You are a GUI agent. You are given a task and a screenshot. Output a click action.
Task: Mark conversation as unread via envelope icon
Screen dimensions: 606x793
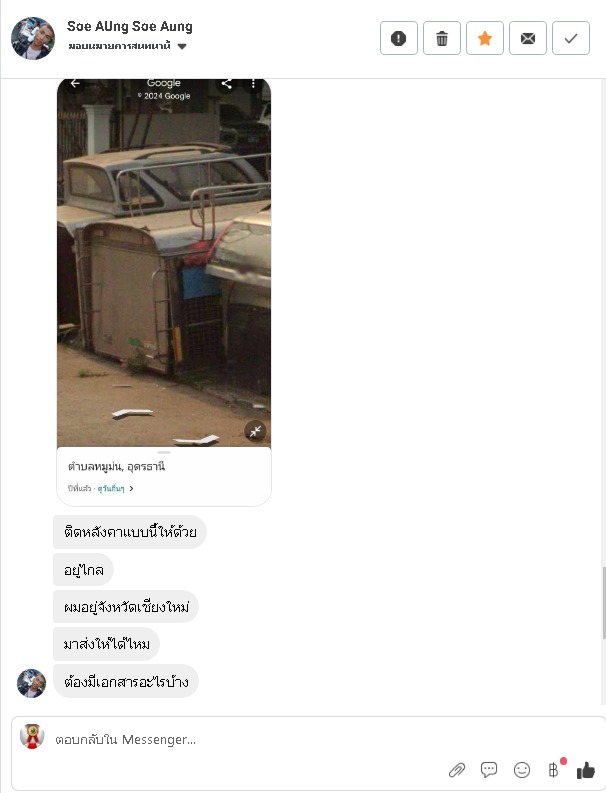[x=528, y=38]
